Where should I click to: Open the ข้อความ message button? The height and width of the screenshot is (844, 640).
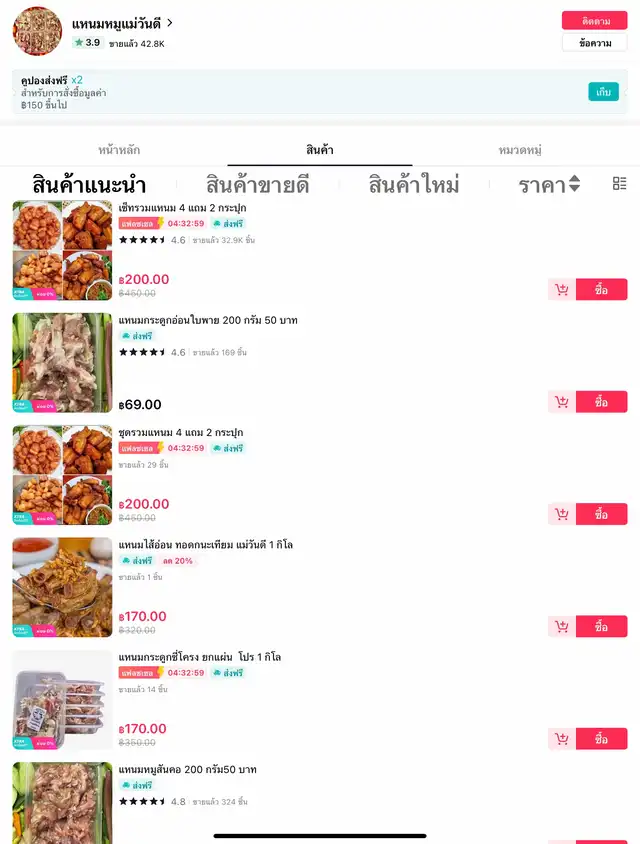(x=594, y=42)
